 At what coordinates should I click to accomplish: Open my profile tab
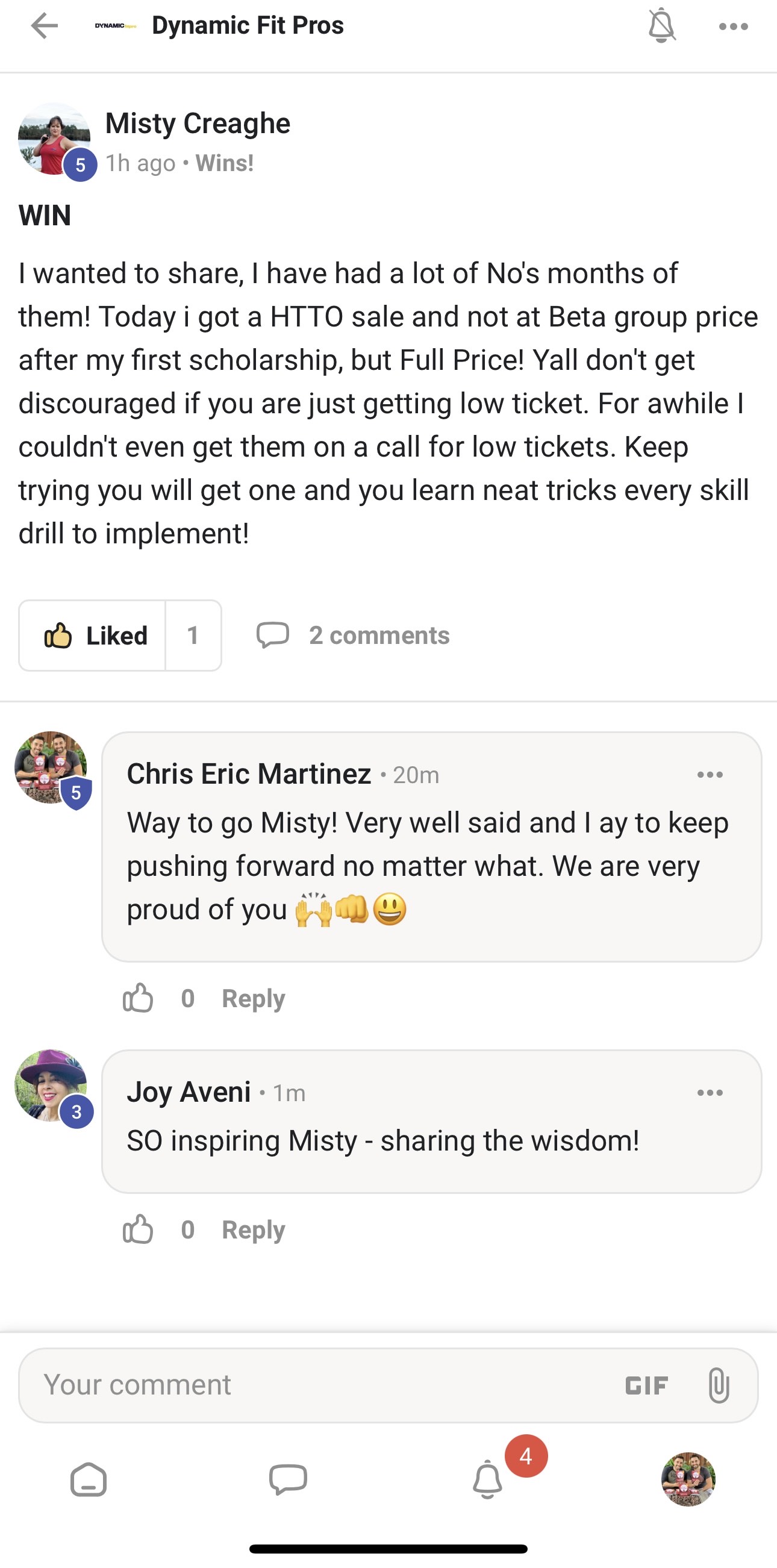pyautogui.click(x=688, y=1479)
